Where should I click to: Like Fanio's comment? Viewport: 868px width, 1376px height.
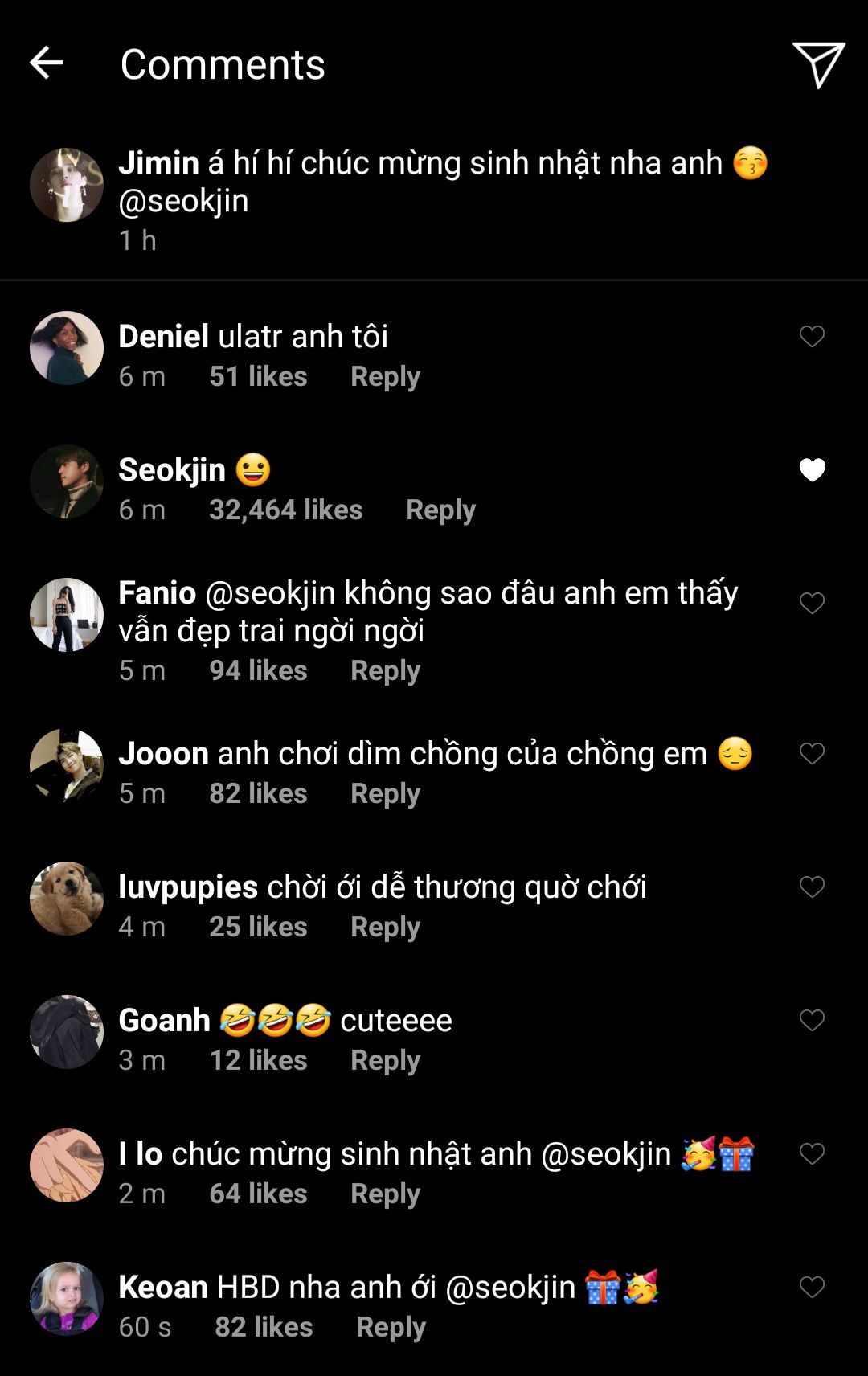pyautogui.click(x=812, y=604)
